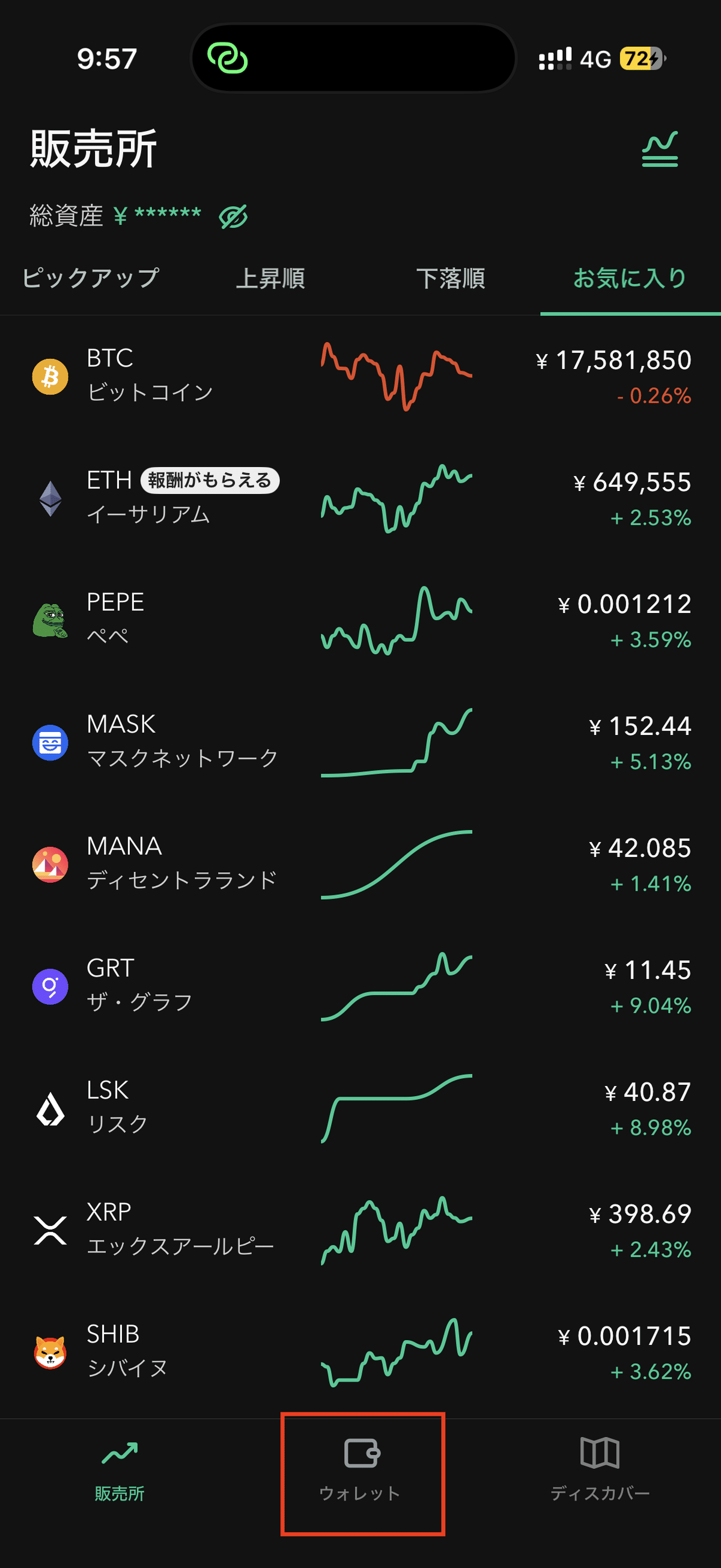Open the 下落順 tab

point(450,278)
